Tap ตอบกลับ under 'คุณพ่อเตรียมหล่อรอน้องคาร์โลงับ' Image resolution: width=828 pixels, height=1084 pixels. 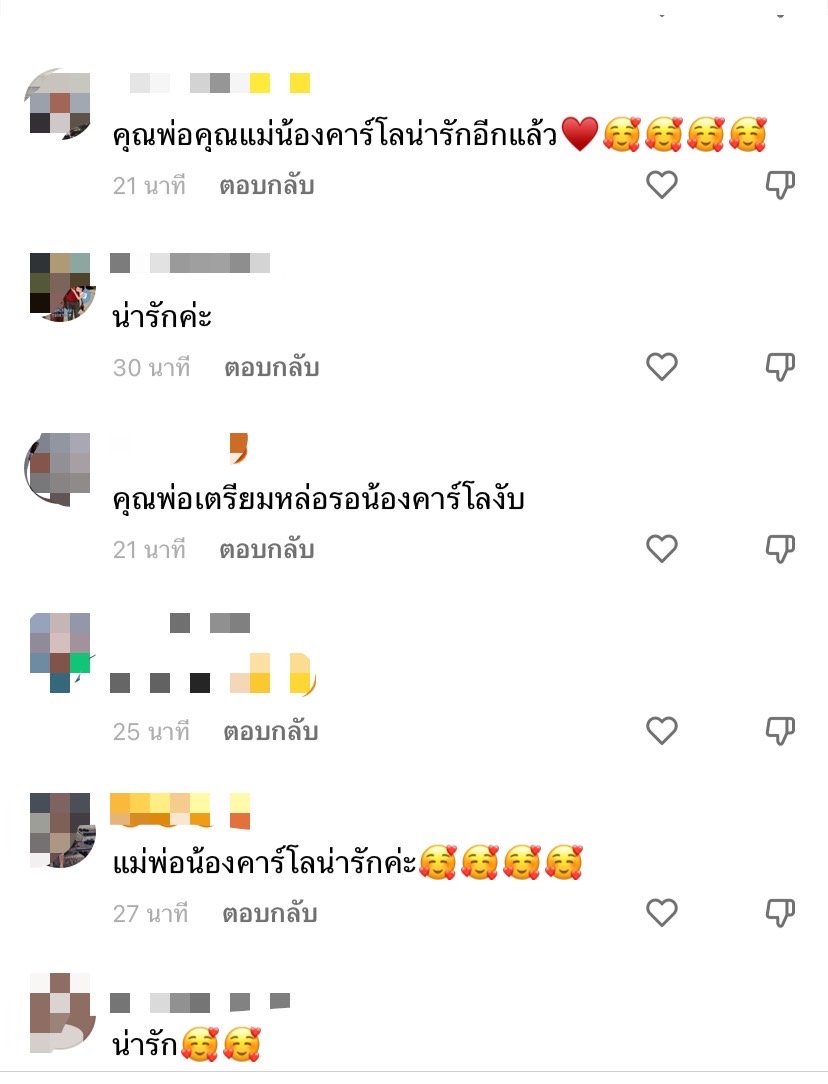267,549
